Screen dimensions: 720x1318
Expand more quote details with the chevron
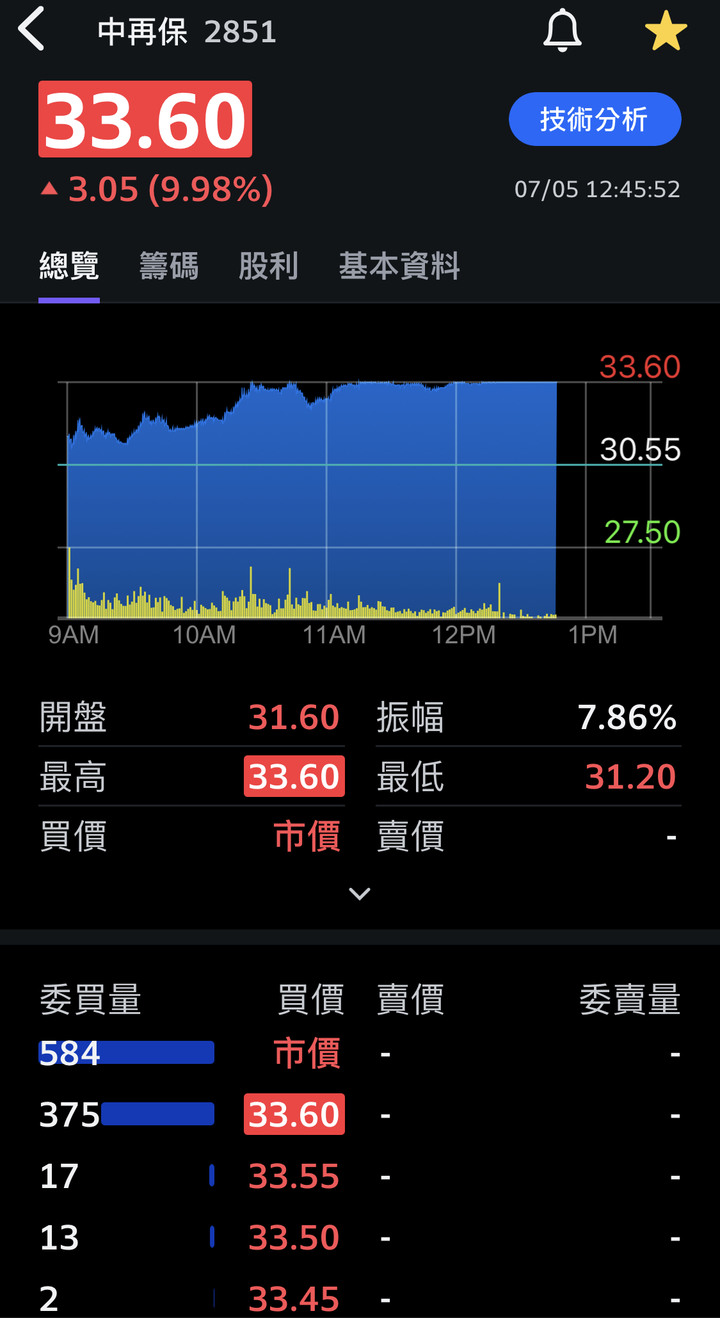point(360,894)
